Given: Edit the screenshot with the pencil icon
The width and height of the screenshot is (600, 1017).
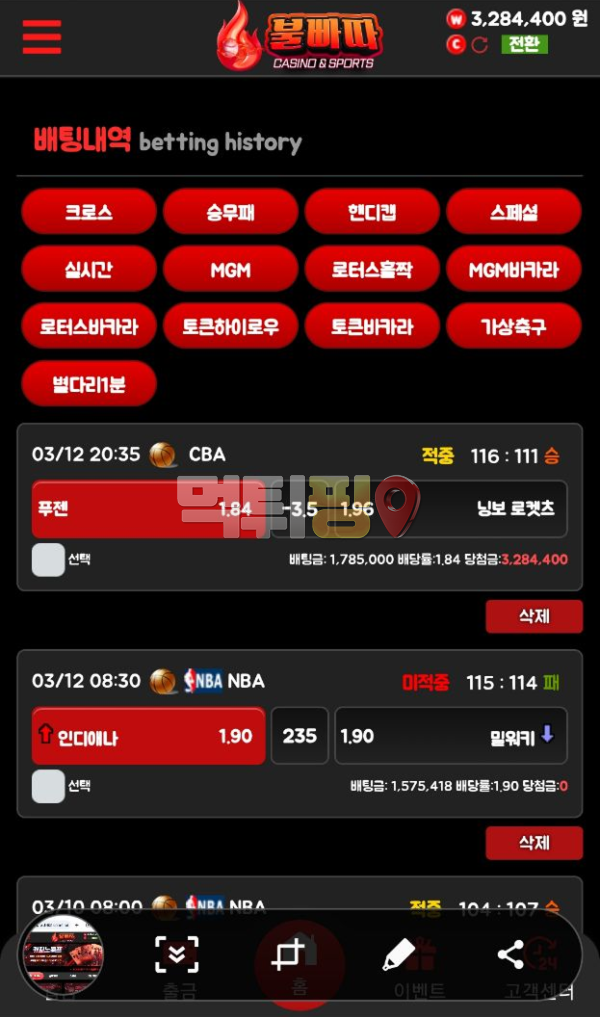Looking at the screenshot, I should tap(399, 955).
